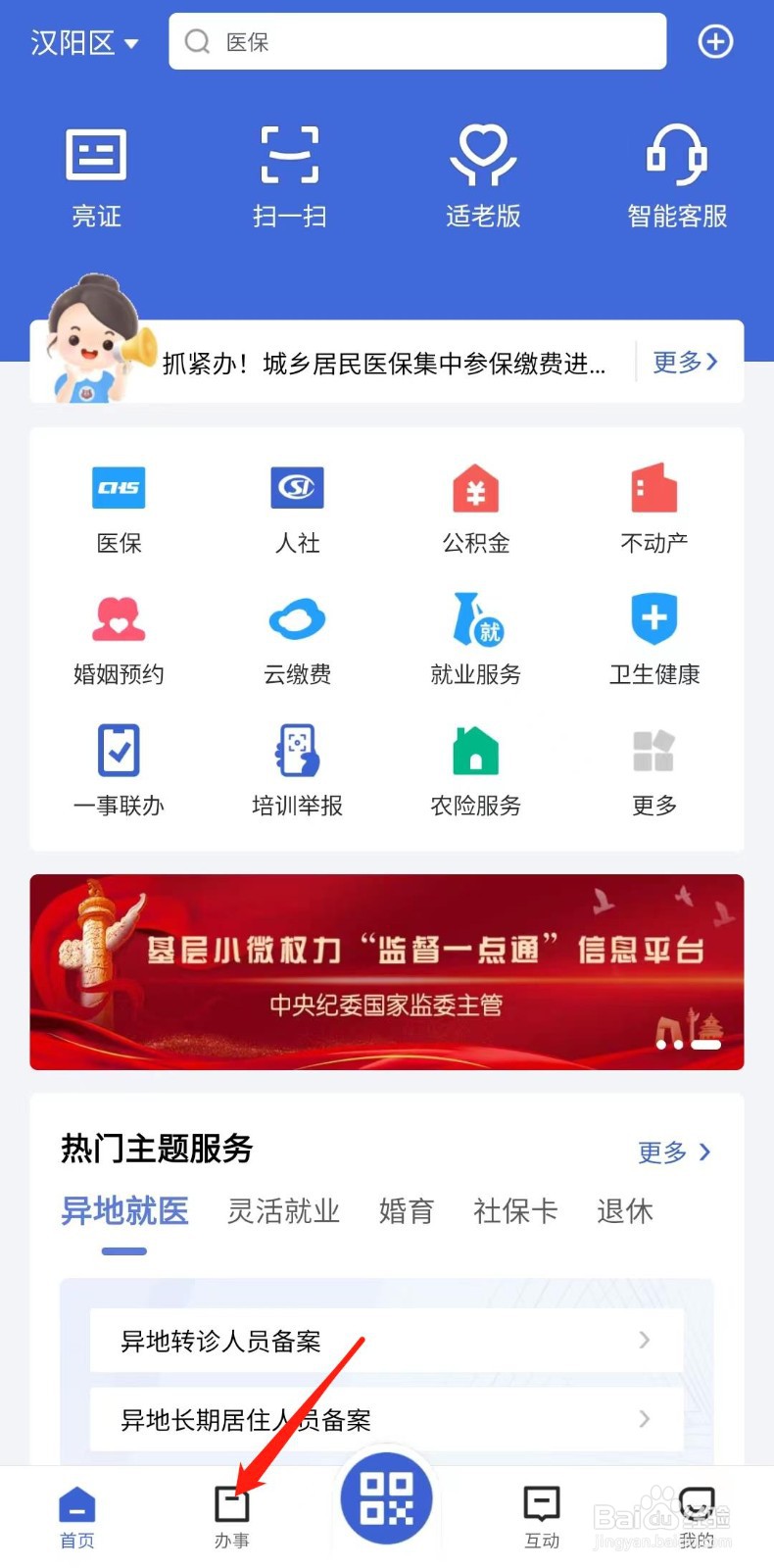Image resolution: width=774 pixels, height=1568 pixels.
Task: Tap 更多 beside the announcement banner
Action: point(686,362)
